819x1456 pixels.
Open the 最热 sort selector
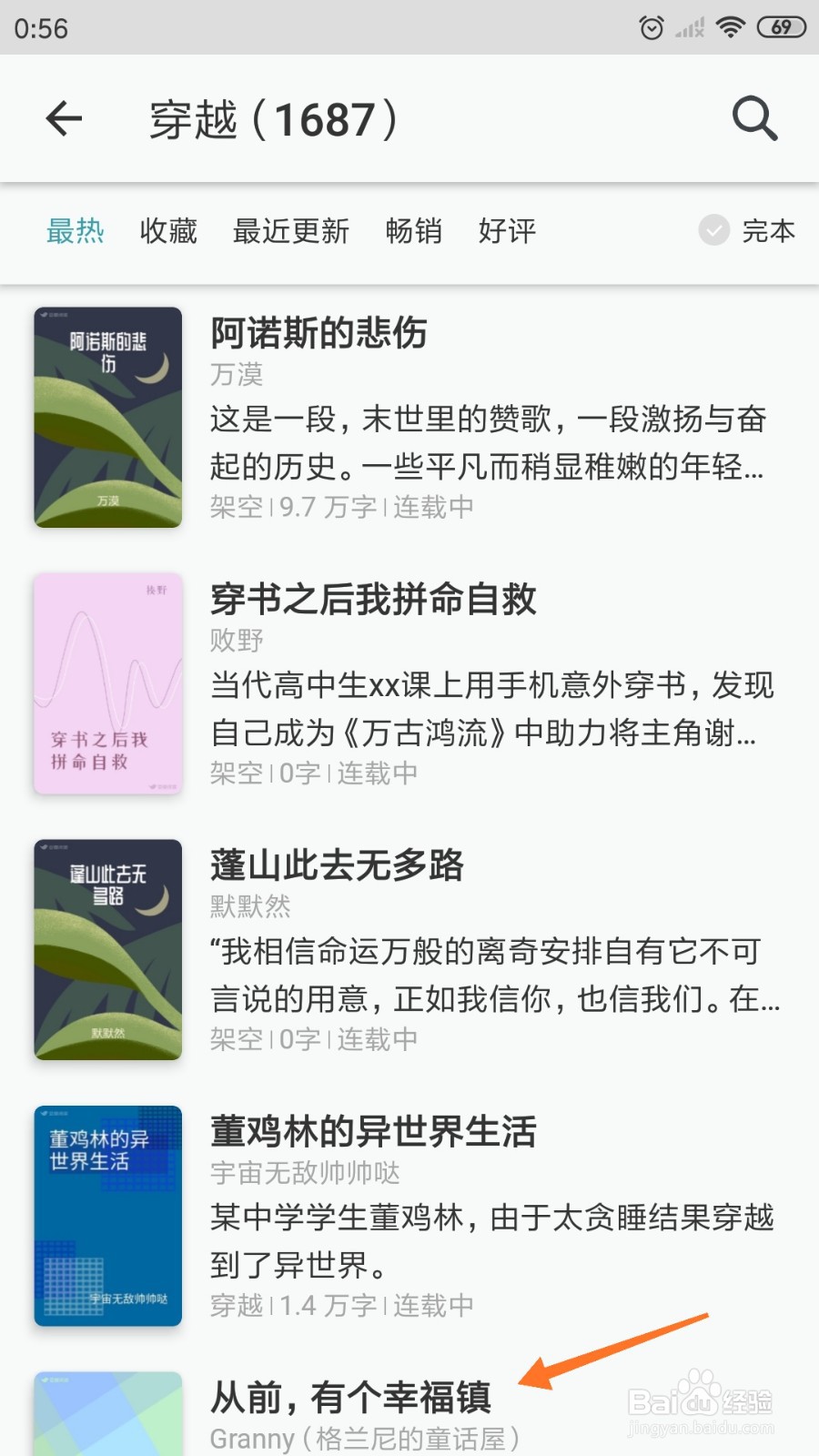(76, 232)
